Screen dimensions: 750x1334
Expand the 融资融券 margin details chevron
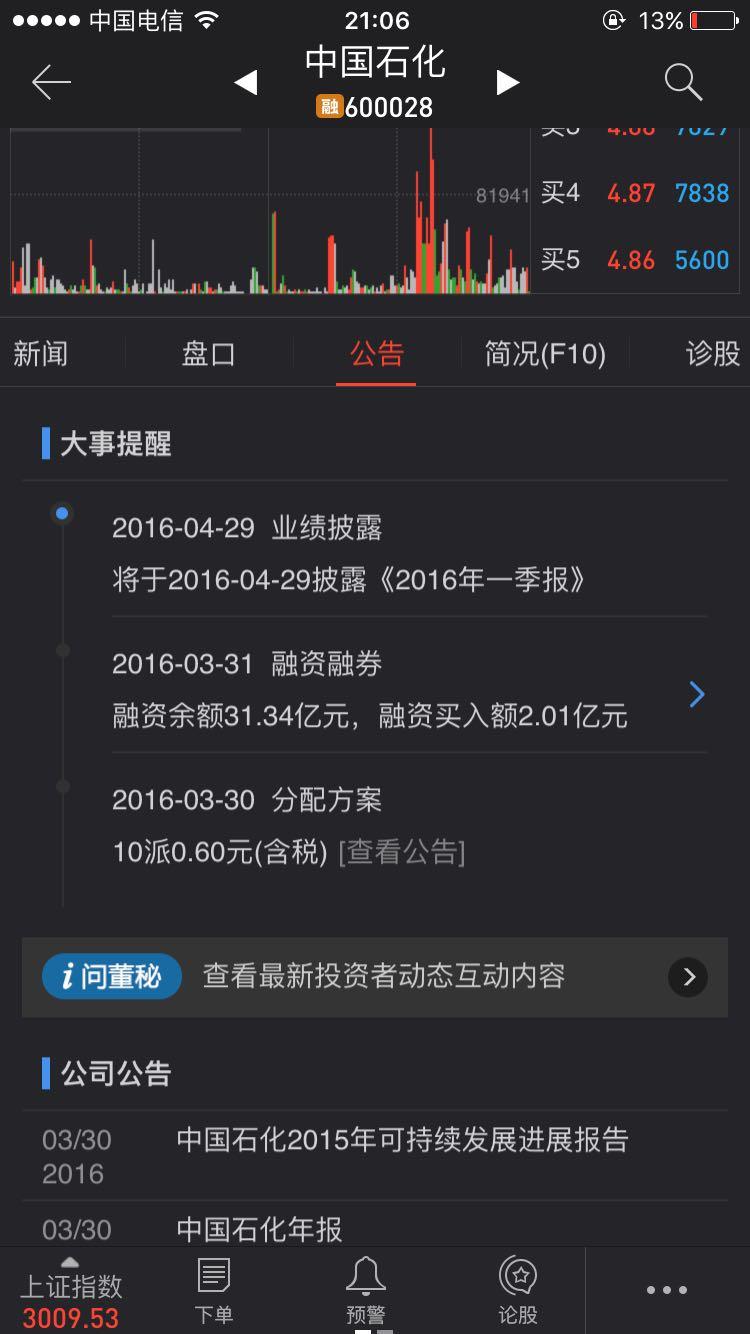pos(697,694)
